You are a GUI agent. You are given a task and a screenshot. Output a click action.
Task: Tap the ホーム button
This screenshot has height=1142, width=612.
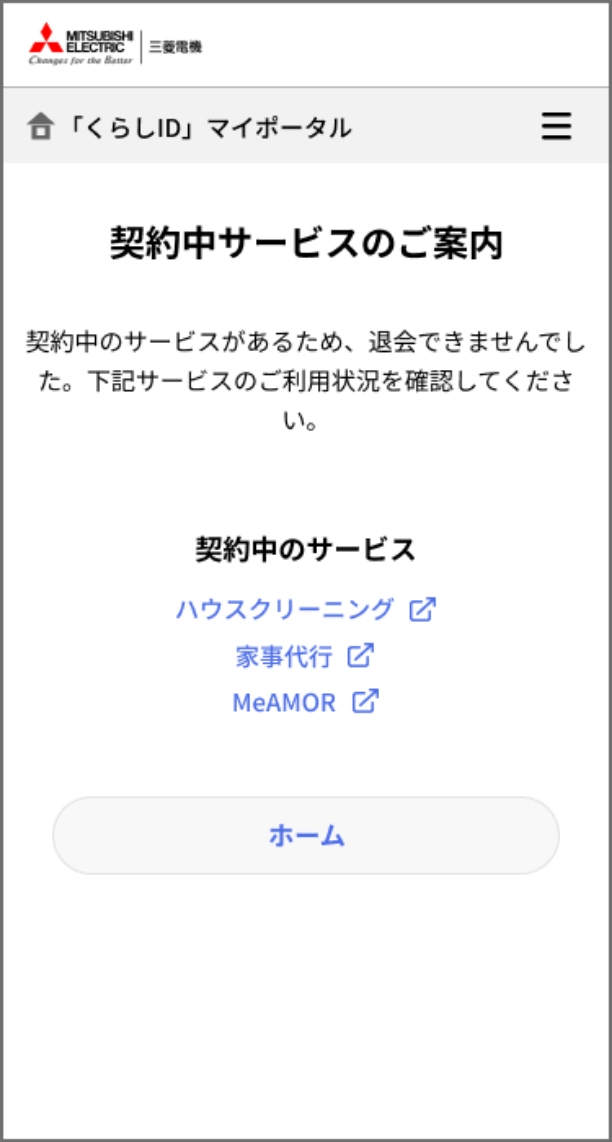pos(306,835)
